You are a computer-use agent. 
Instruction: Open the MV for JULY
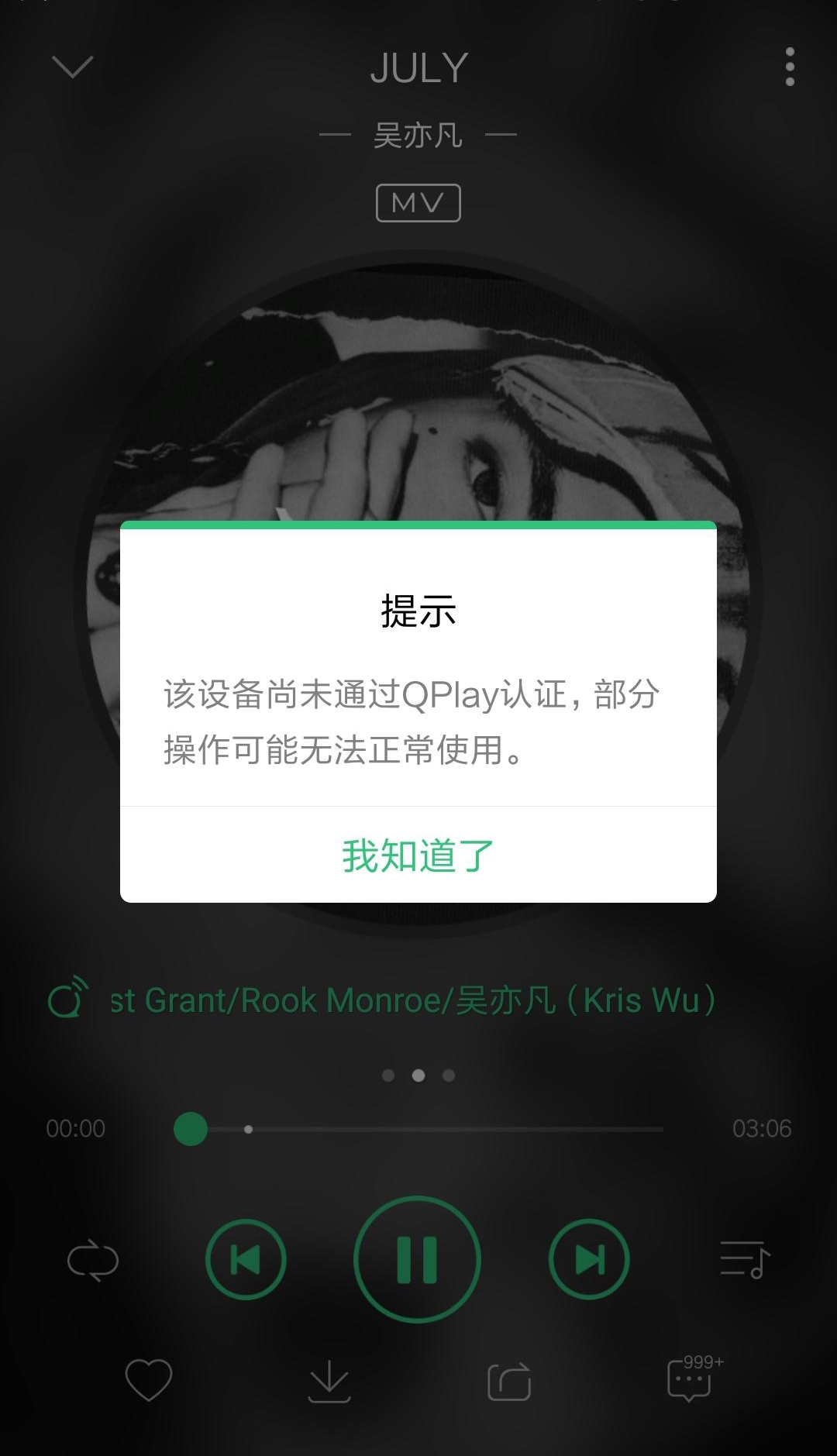418,202
